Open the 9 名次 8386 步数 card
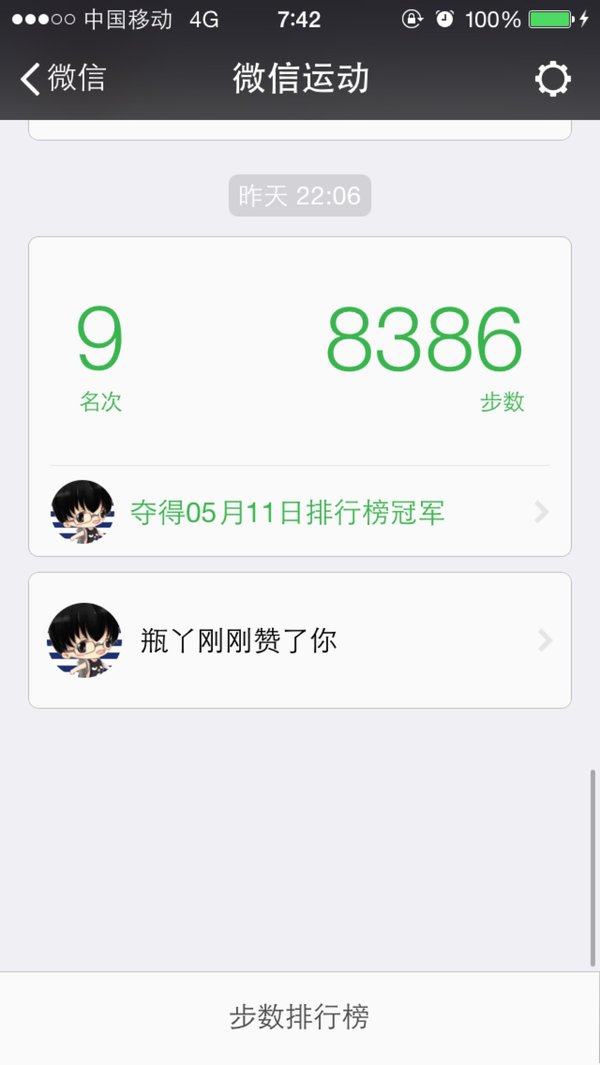The height and width of the screenshot is (1065, 600). 300,350
